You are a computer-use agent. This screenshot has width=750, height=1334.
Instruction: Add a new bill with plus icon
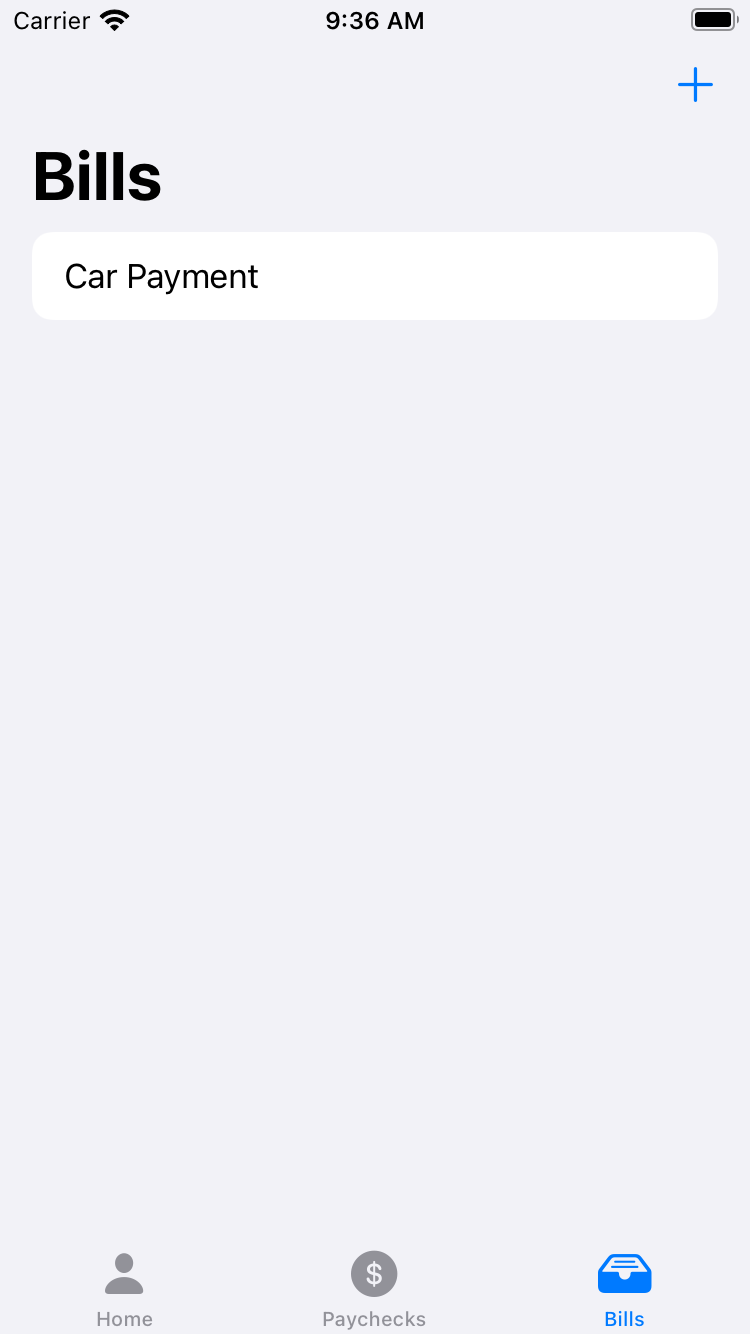click(695, 85)
